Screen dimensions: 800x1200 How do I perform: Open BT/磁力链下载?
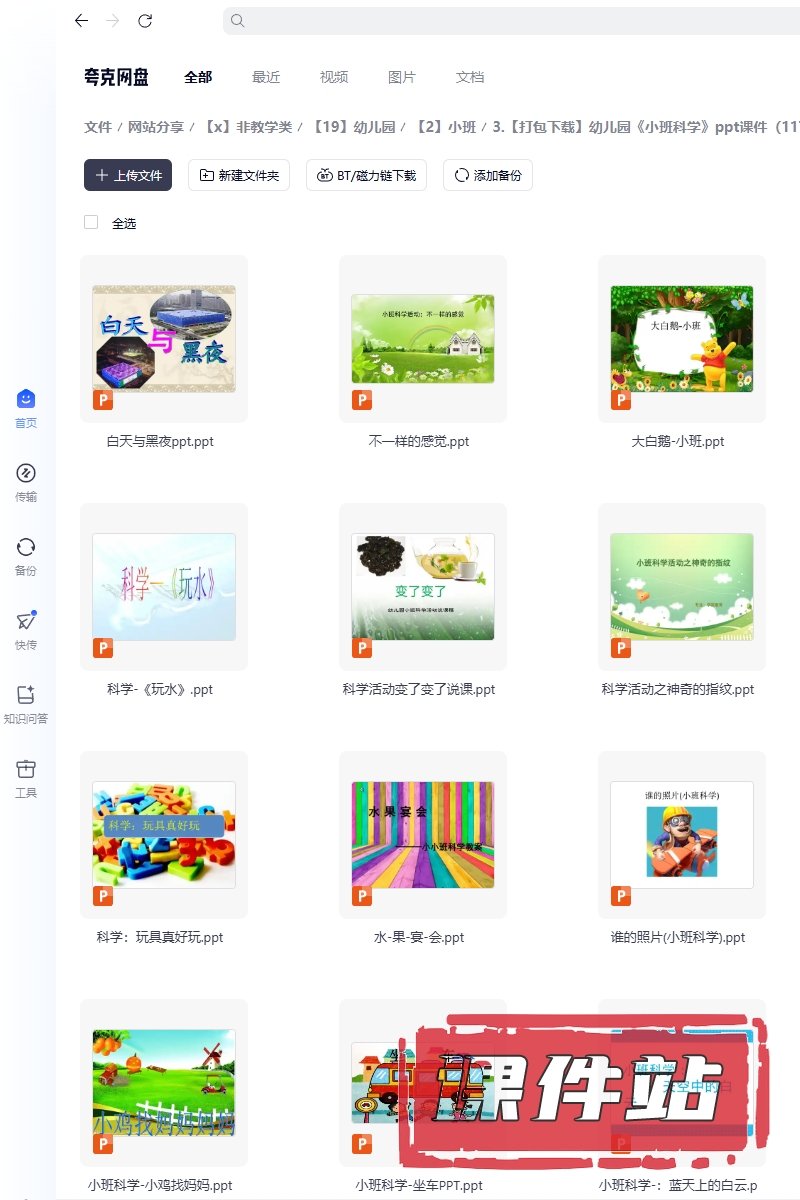[366, 175]
